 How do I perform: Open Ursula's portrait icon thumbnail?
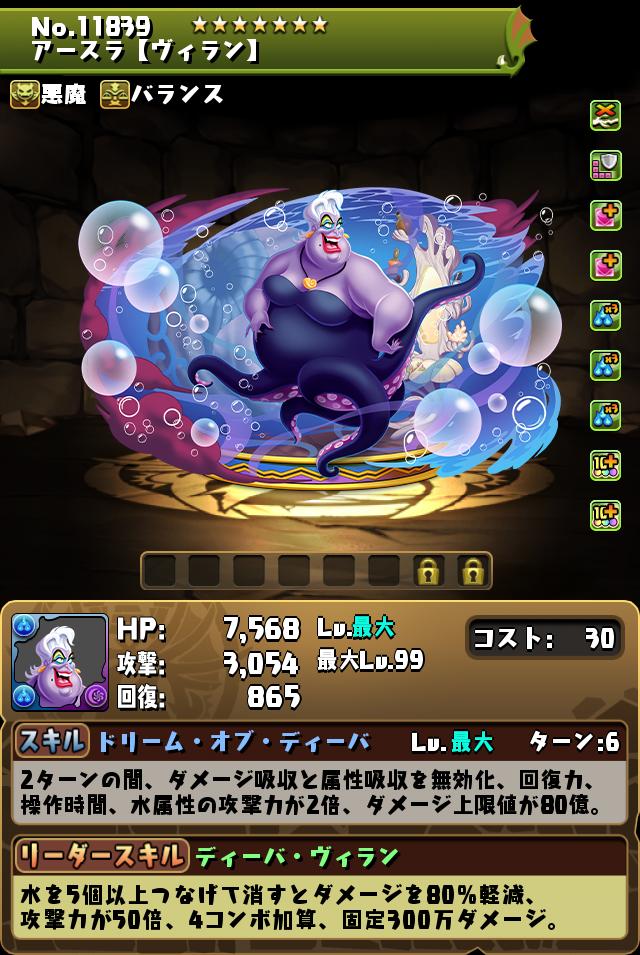coord(59,662)
